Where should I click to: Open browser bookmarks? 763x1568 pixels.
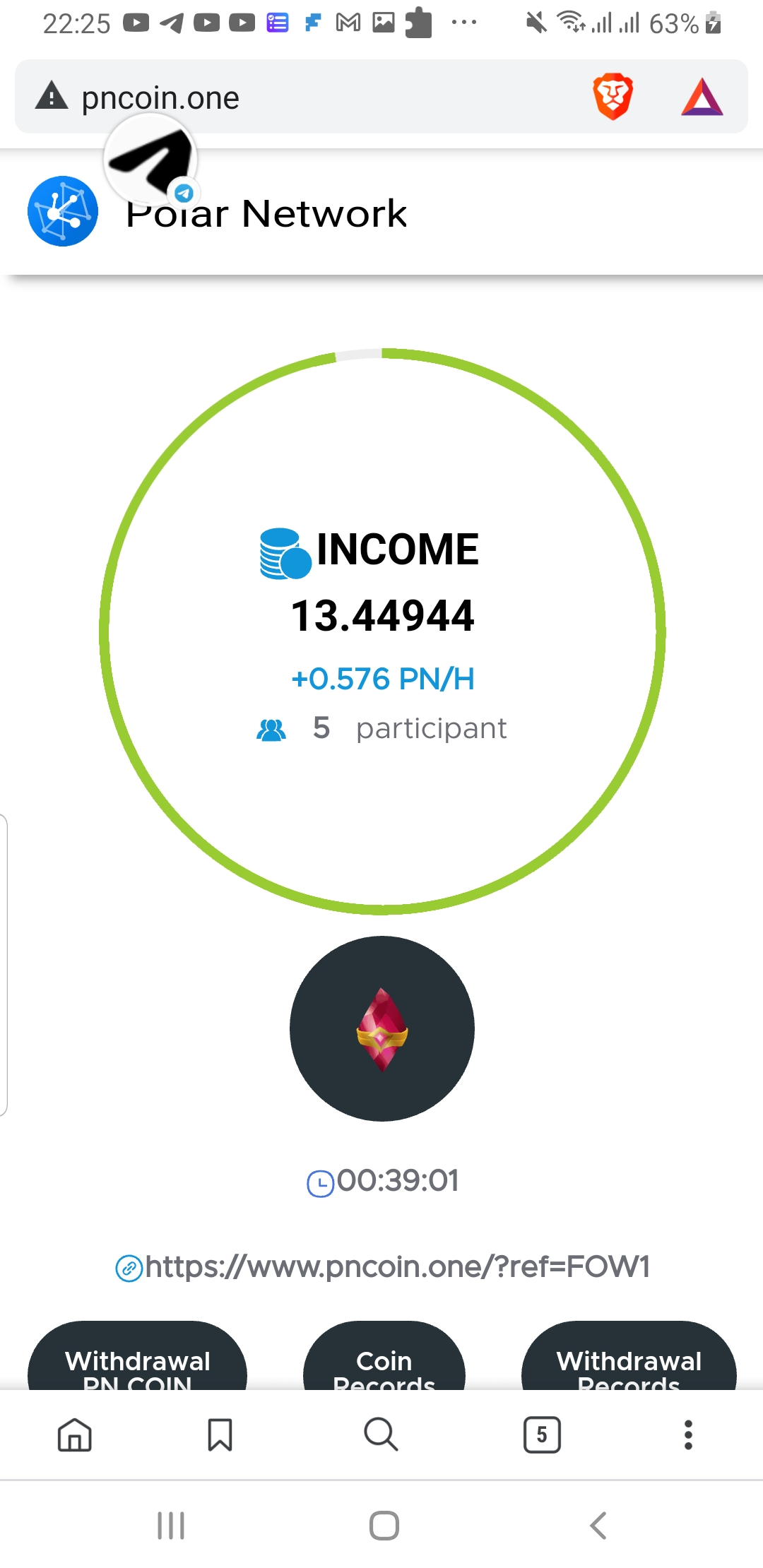[220, 1435]
